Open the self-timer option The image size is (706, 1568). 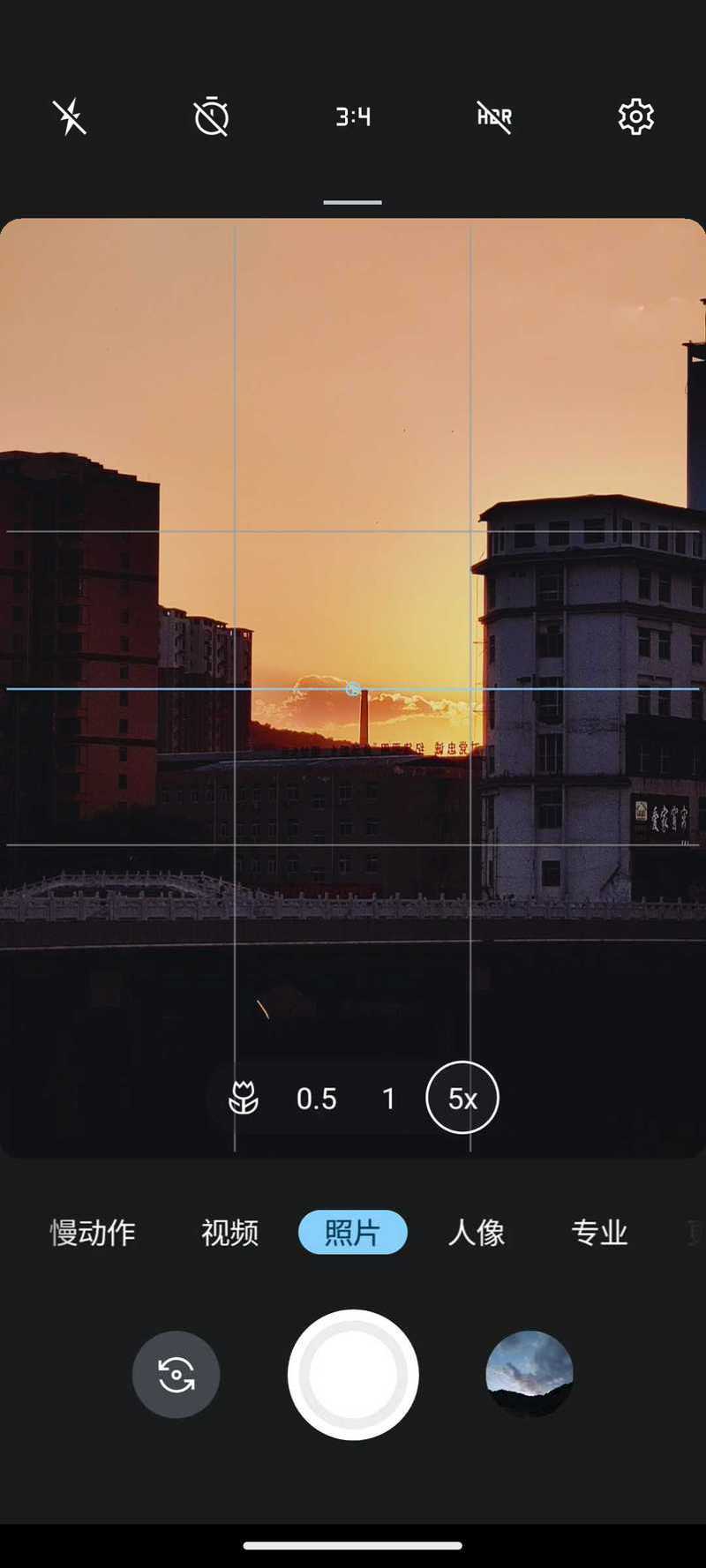[212, 116]
